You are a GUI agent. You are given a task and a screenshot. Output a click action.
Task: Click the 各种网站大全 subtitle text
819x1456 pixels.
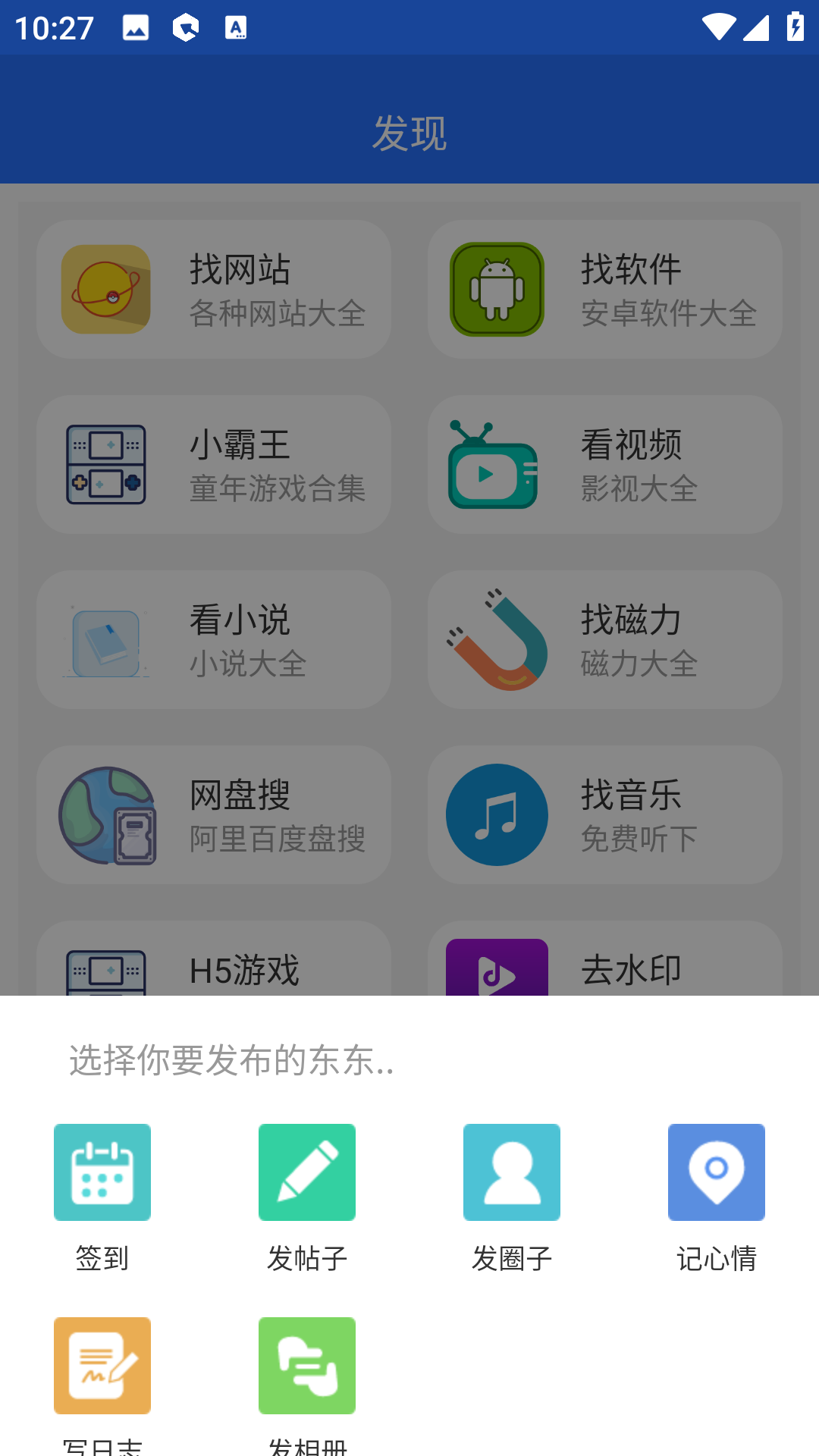tap(277, 312)
